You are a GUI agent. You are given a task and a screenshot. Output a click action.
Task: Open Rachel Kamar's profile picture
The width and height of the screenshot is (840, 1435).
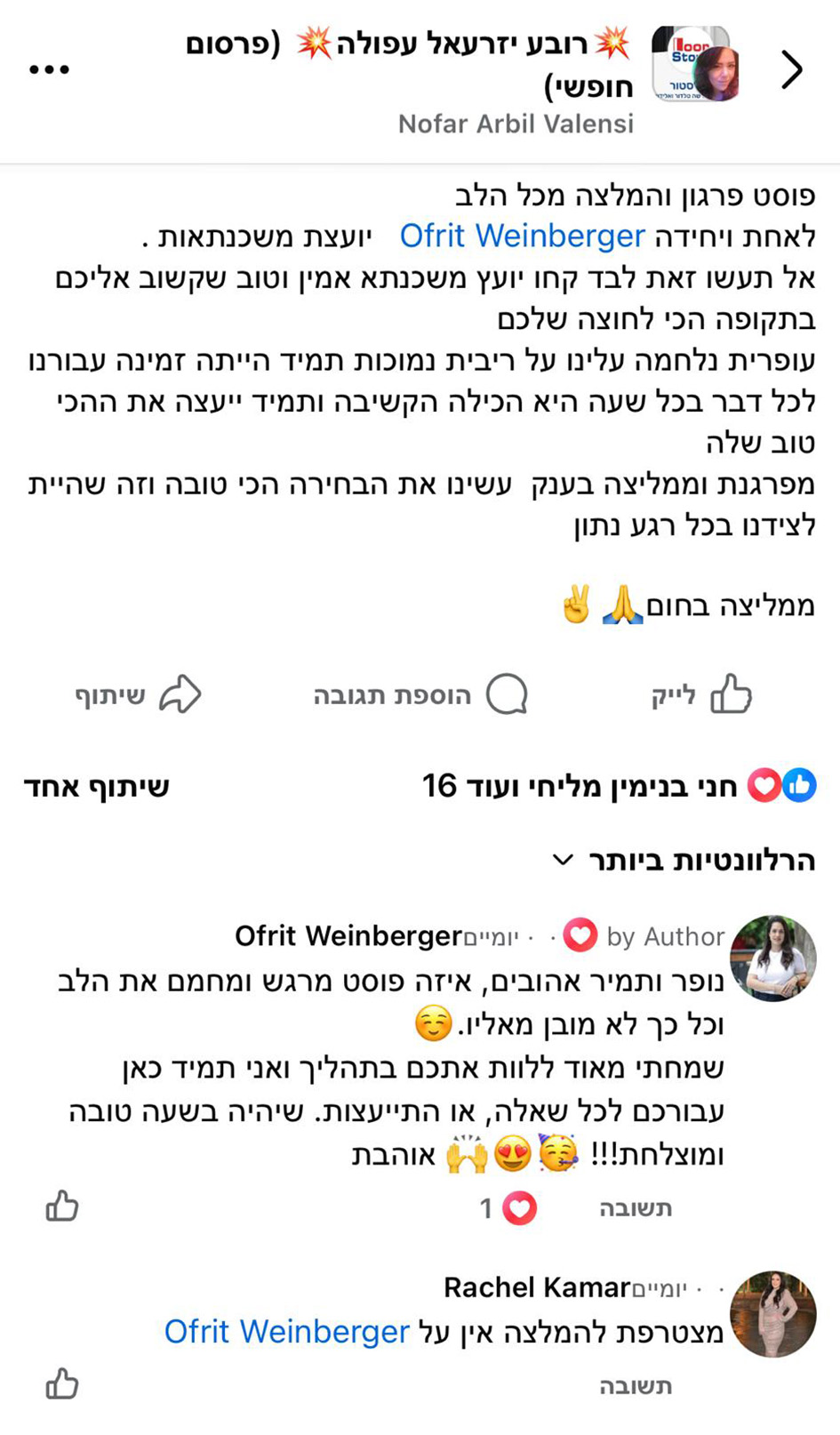coord(772,1313)
